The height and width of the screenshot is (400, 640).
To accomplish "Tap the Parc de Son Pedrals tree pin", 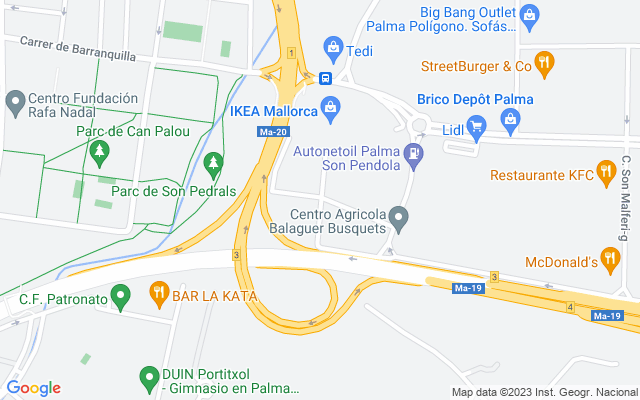I will click(x=212, y=162).
